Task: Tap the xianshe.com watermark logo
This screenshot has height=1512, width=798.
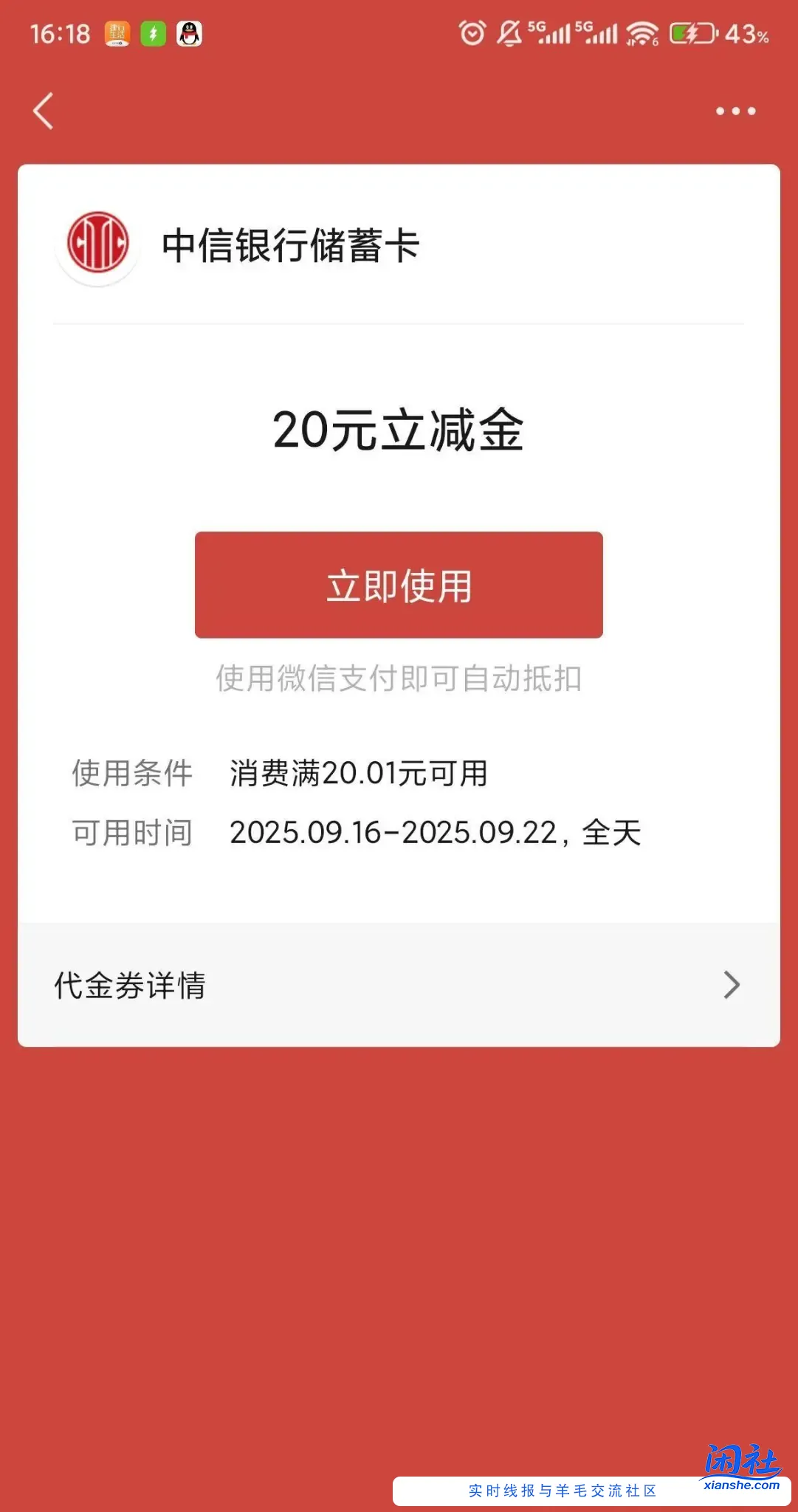Action: (740, 1465)
